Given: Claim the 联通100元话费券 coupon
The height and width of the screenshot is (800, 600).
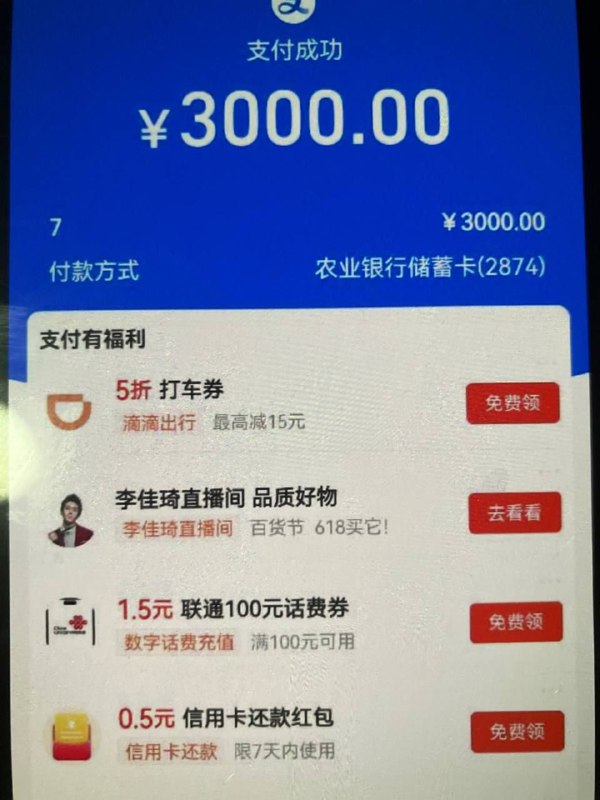Looking at the screenshot, I should point(516,622).
